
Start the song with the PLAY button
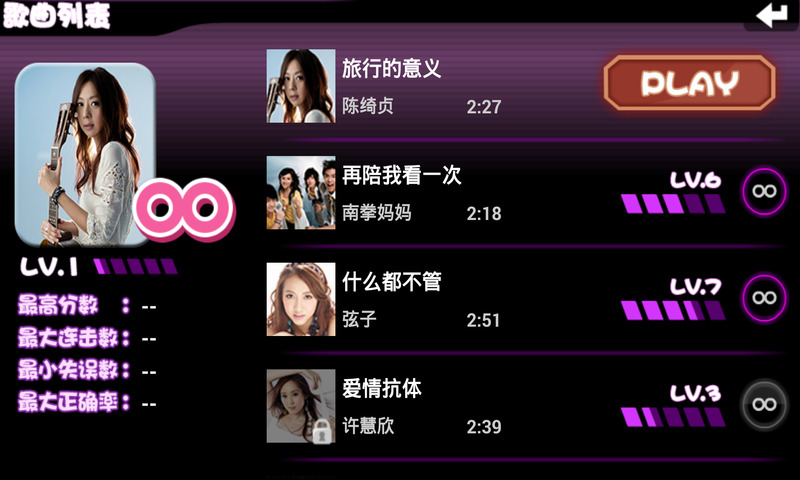tap(690, 82)
